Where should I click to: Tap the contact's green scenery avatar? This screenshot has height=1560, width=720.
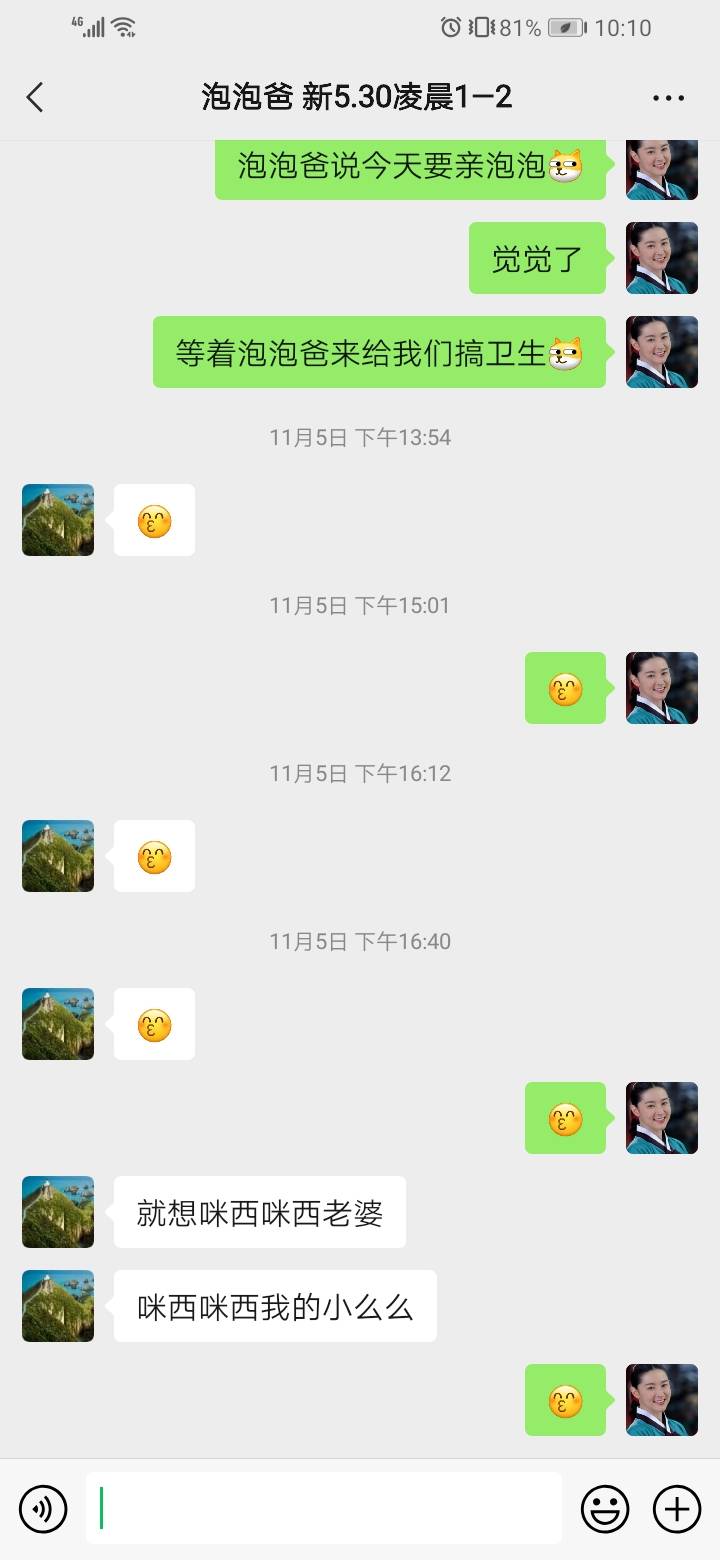pos(57,1212)
